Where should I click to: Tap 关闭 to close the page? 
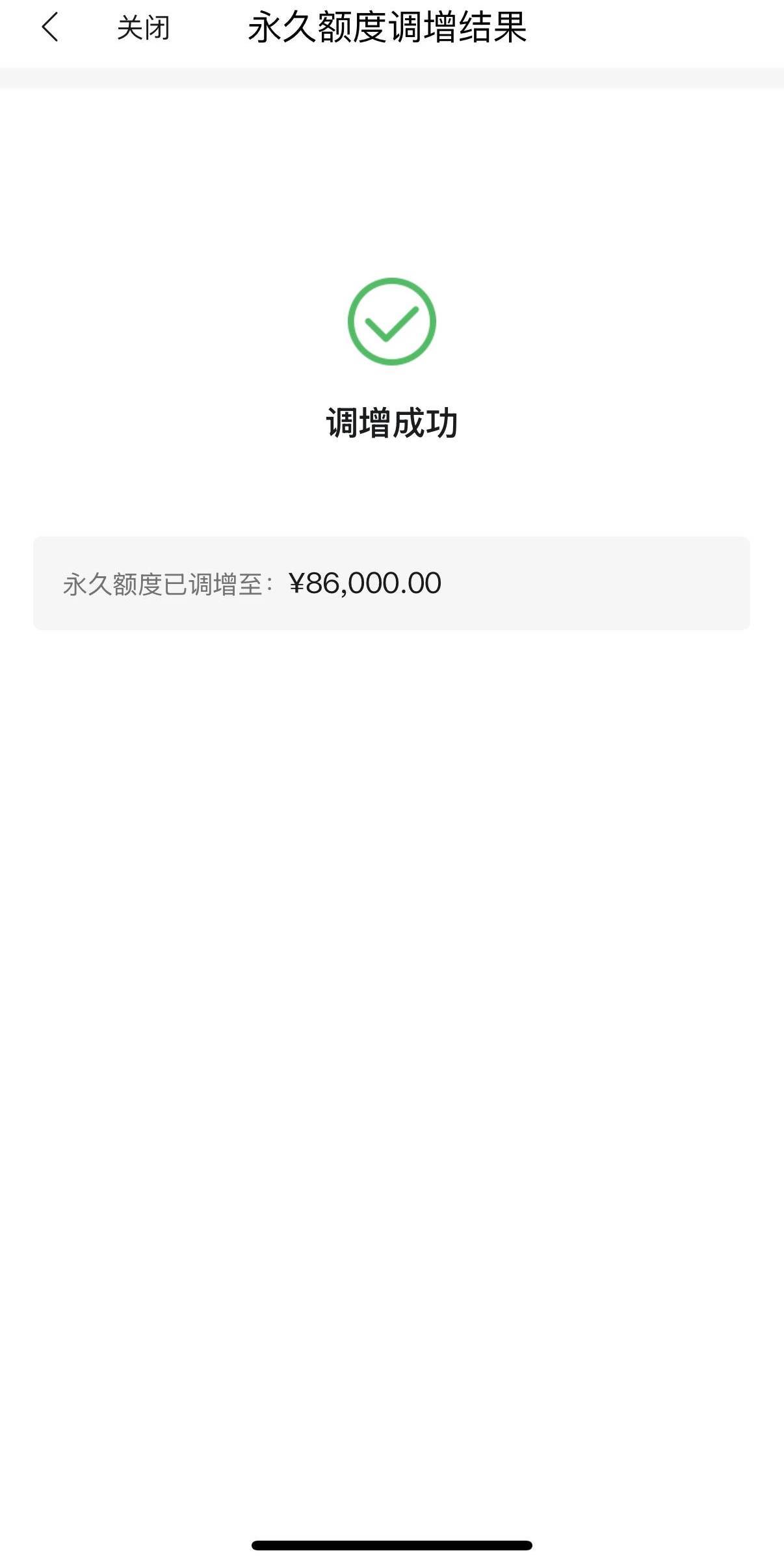(143, 28)
